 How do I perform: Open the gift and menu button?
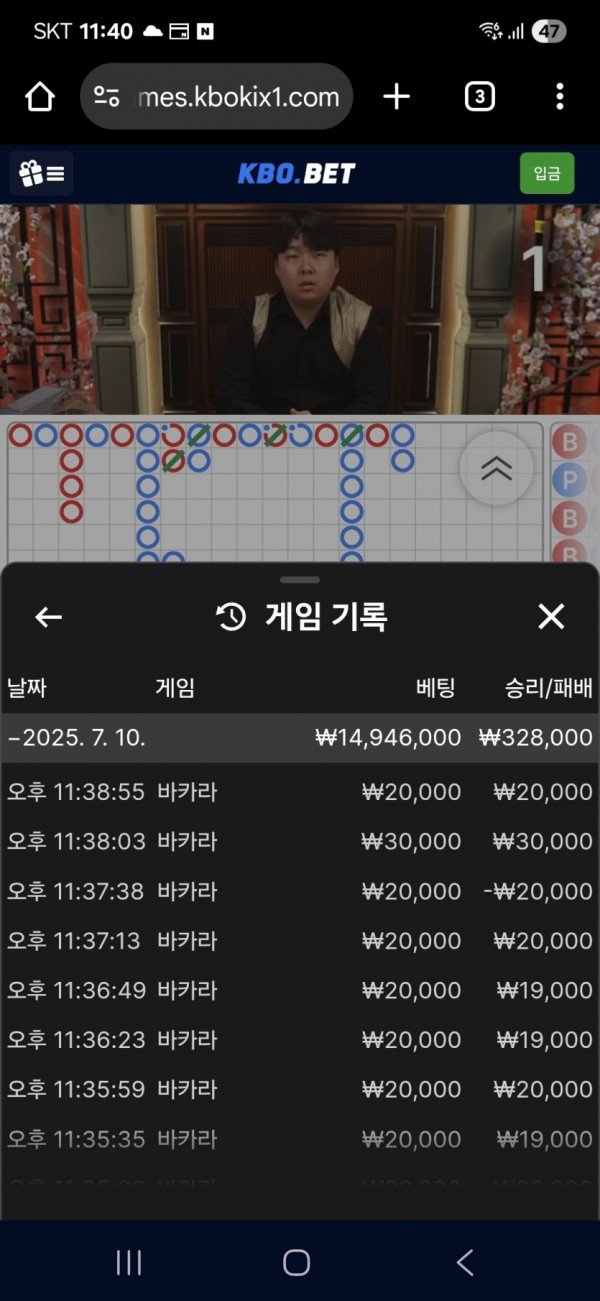click(42, 174)
